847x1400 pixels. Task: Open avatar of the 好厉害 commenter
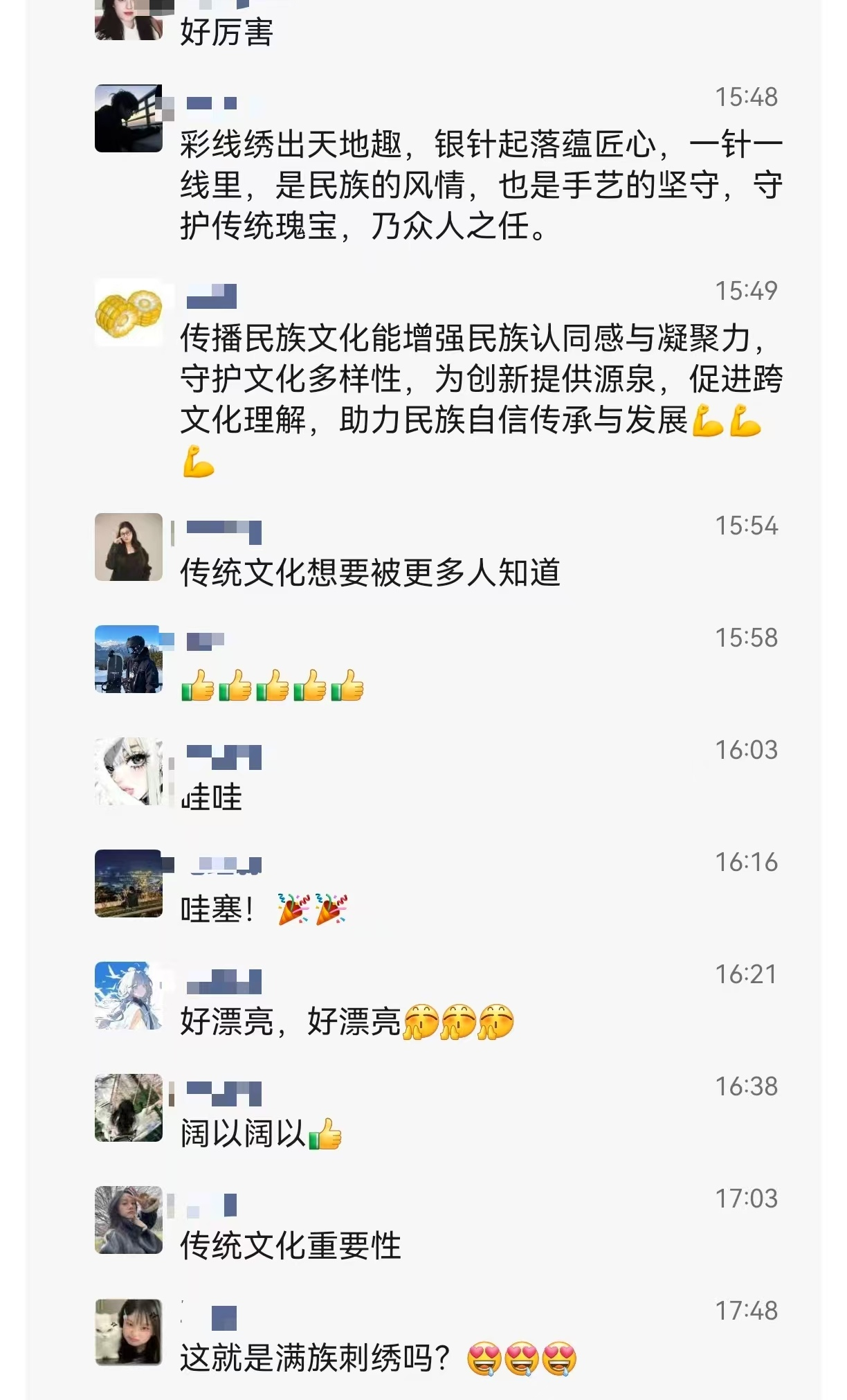[x=129, y=19]
